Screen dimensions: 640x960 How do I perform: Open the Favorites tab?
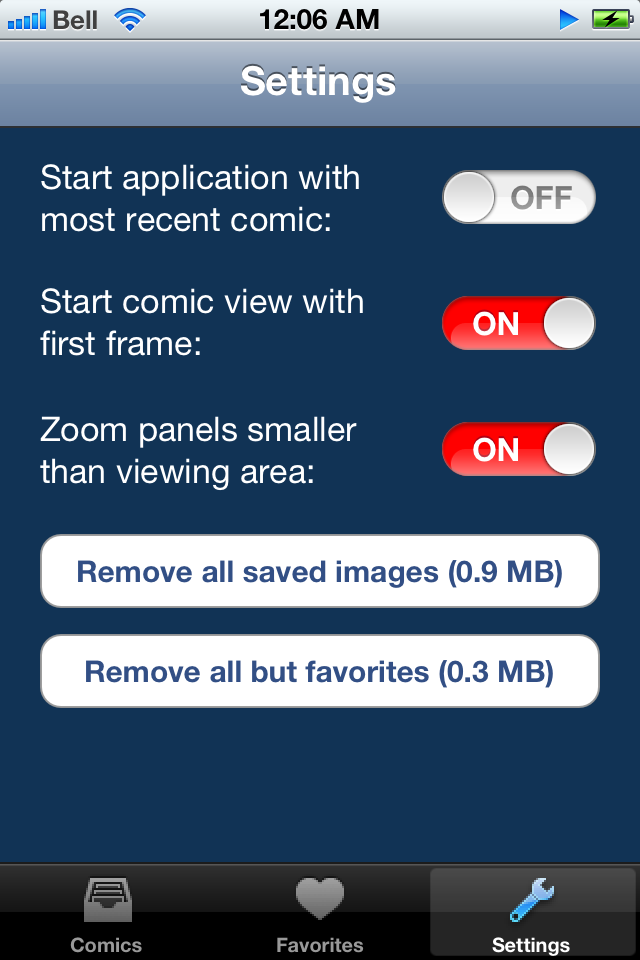[x=320, y=913]
